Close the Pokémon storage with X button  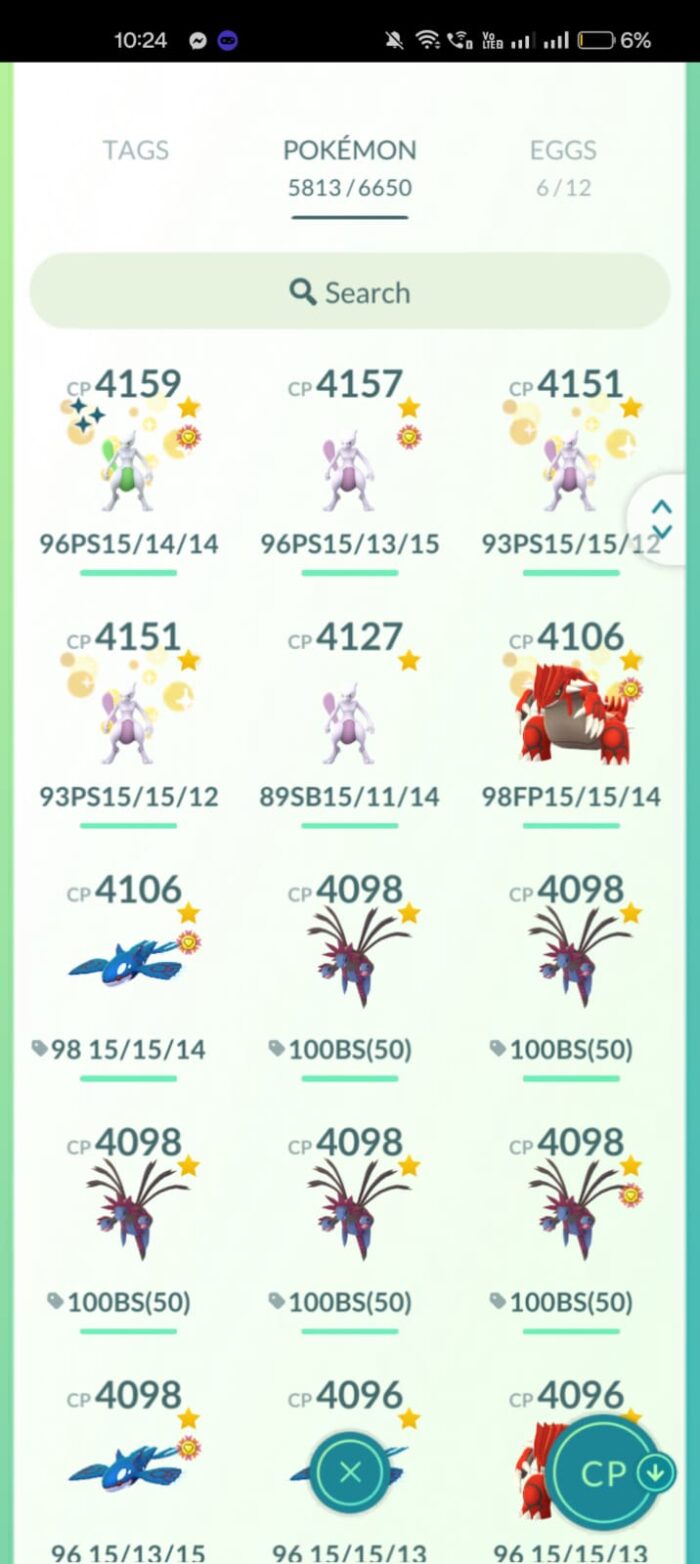[350, 1471]
